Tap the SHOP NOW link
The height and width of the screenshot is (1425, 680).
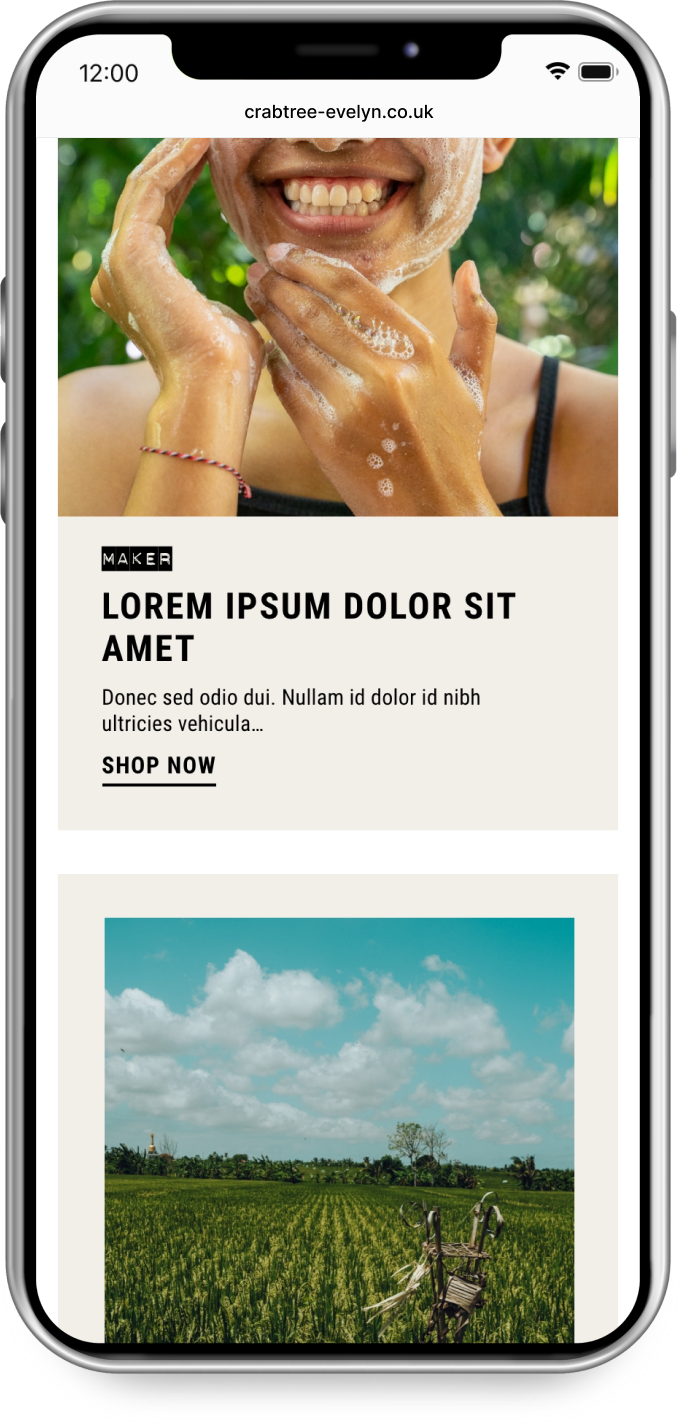point(159,766)
